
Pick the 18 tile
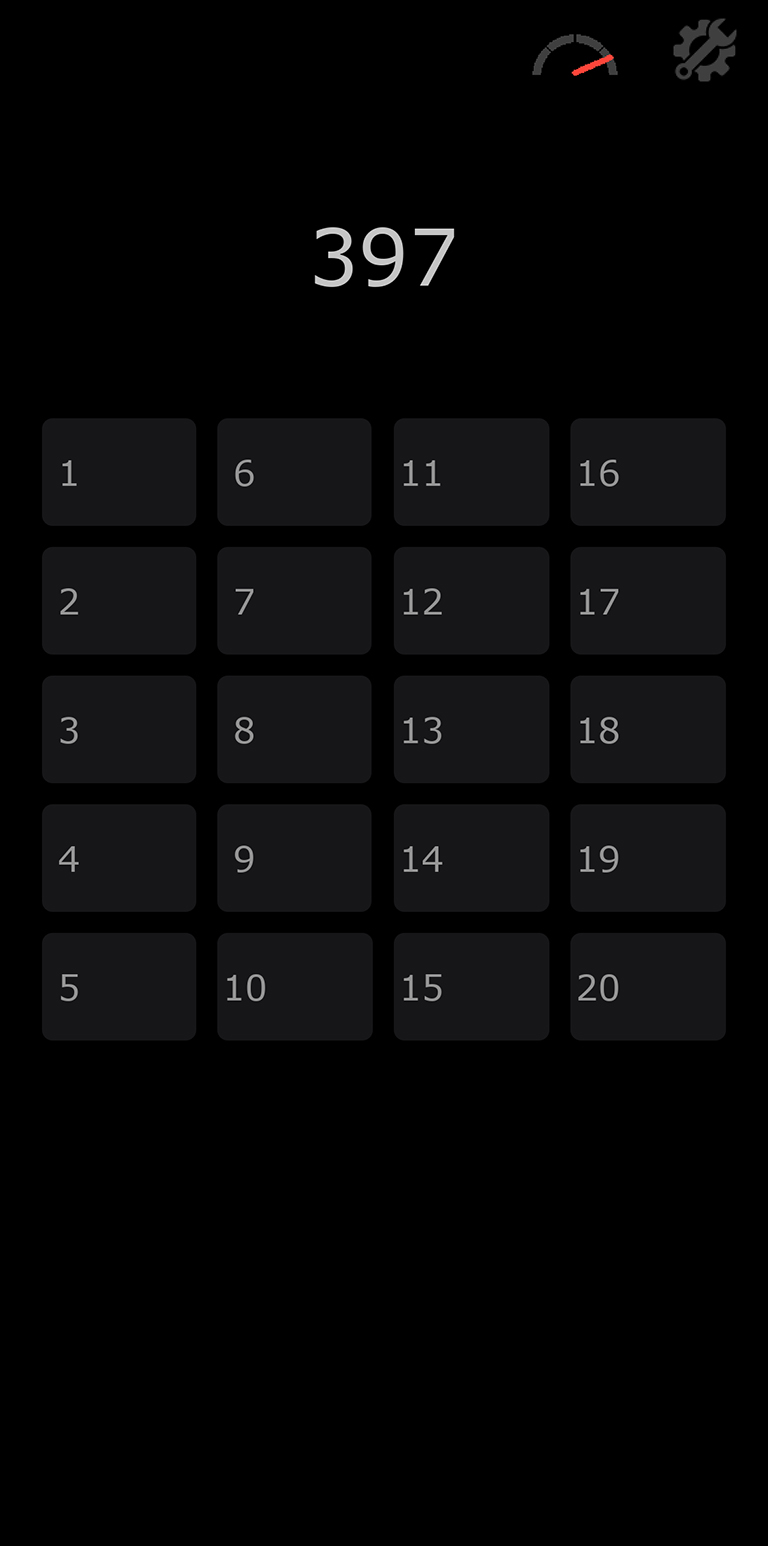(x=647, y=729)
